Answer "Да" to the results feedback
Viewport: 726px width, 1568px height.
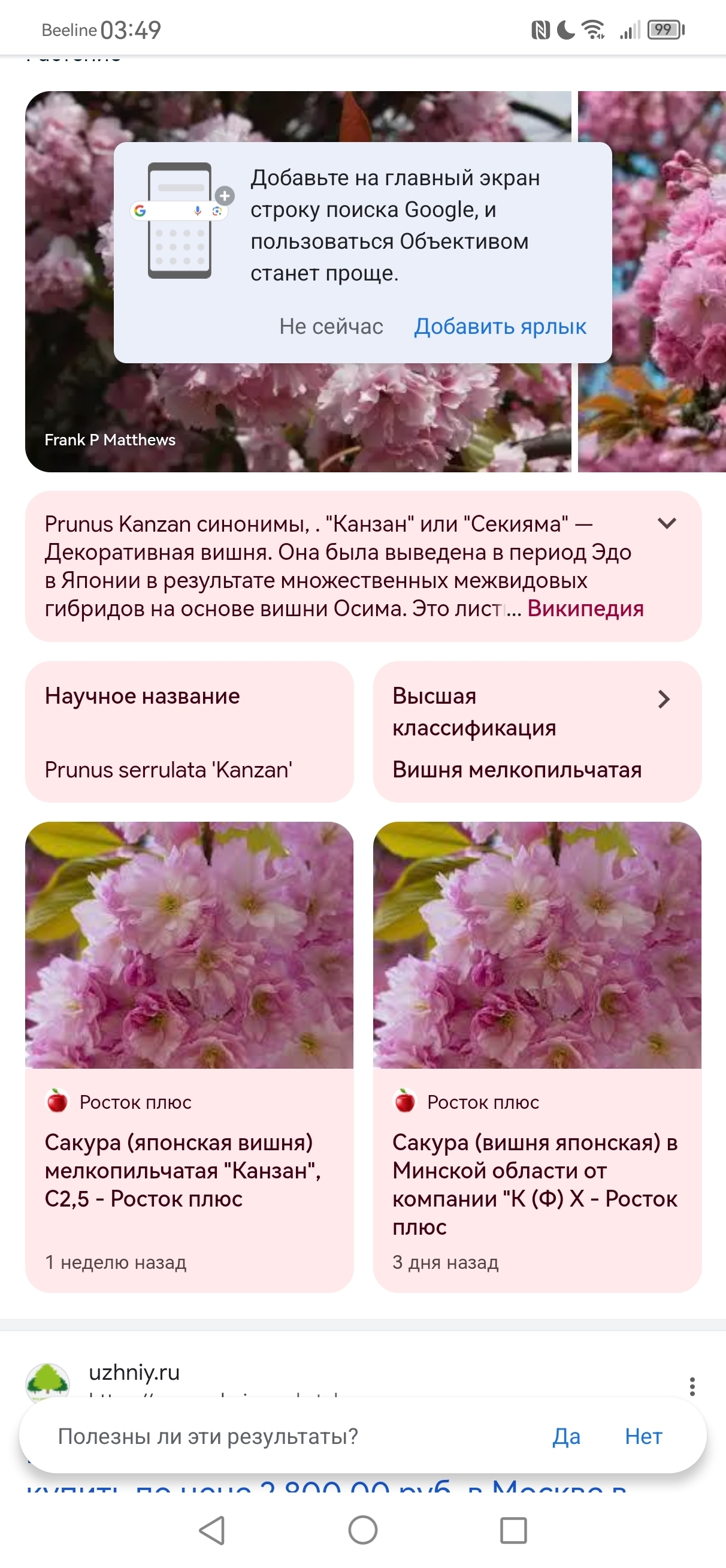566,1437
